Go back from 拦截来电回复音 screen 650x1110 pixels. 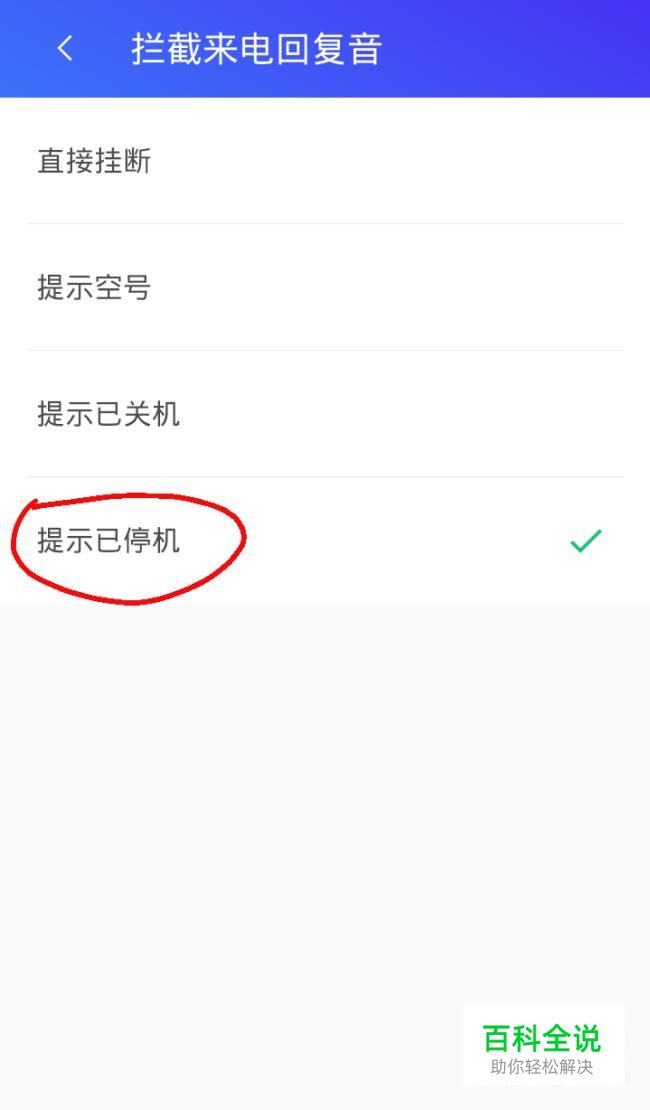tap(65, 49)
